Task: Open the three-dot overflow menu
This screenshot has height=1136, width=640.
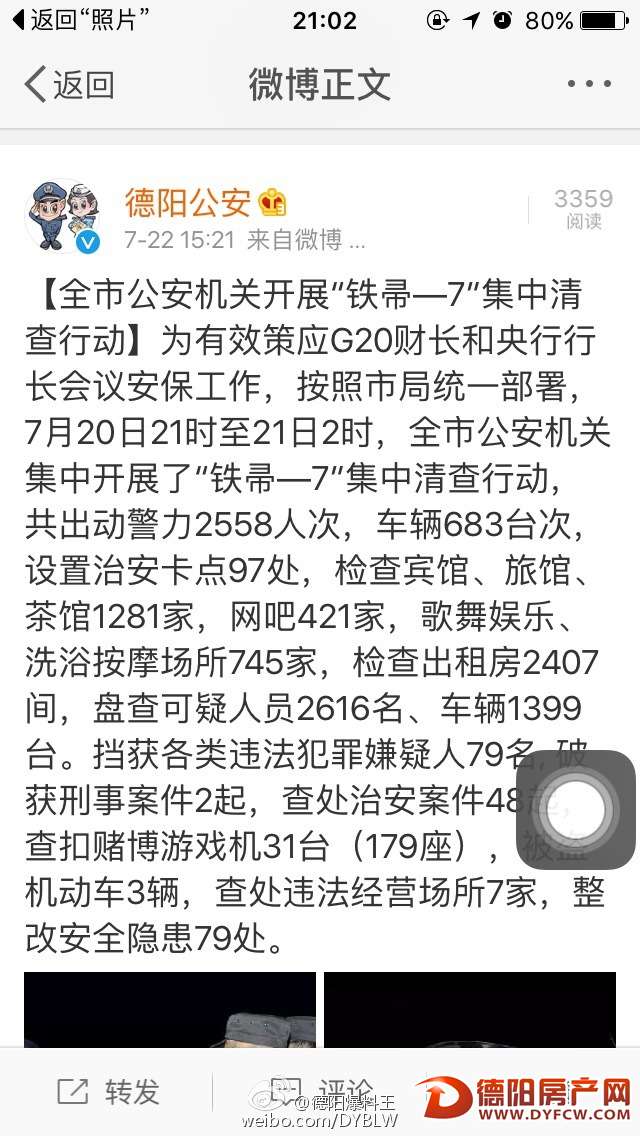Action: pos(588,85)
